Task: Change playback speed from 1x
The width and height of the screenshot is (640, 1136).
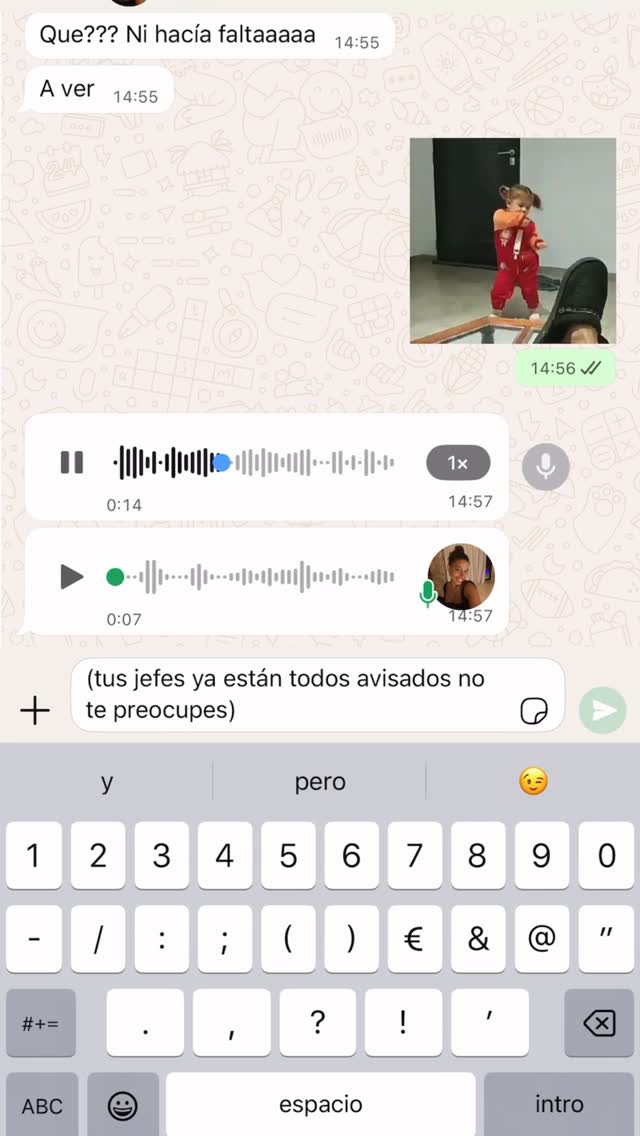Action: click(x=458, y=463)
